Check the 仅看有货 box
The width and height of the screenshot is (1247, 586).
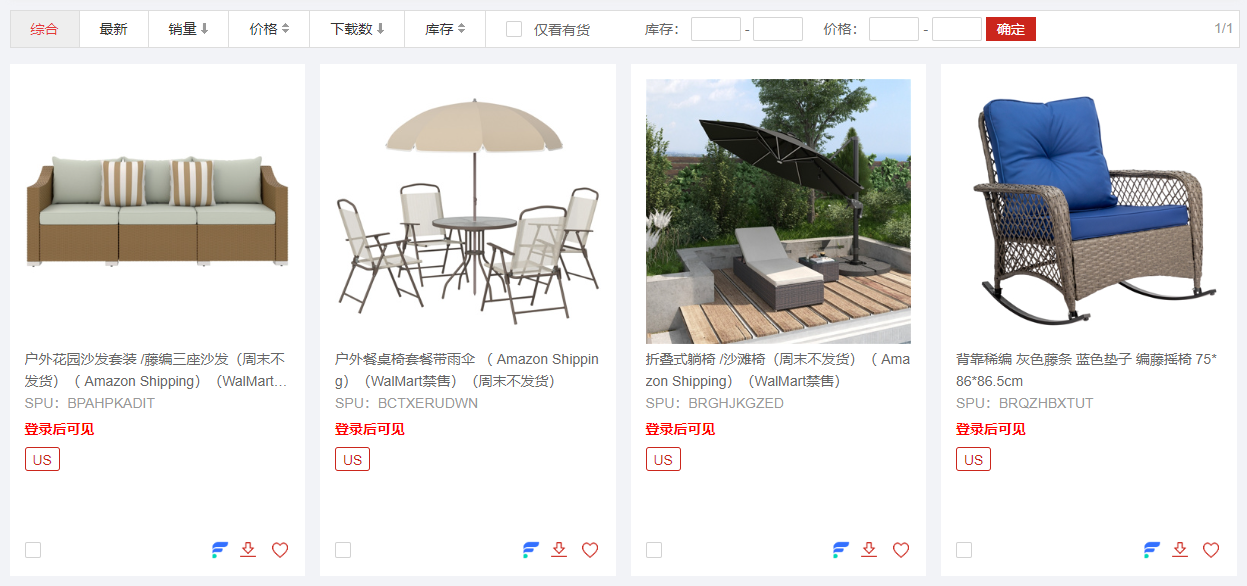514,30
